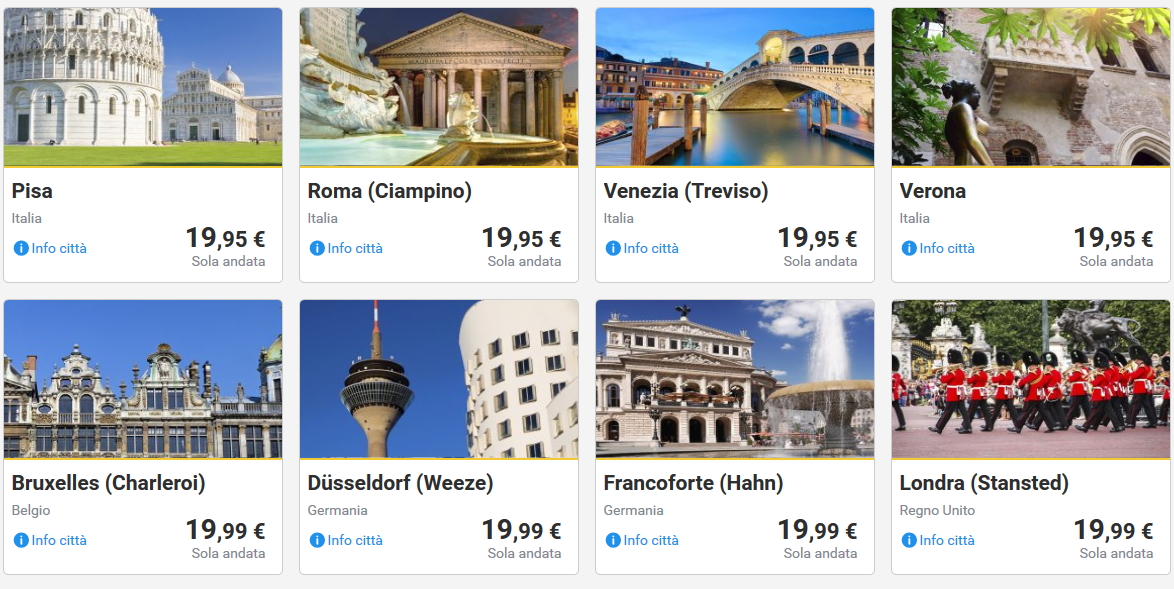Select the Düsseldorf (Weeze) flight card

pyautogui.click(x=438, y=380)
